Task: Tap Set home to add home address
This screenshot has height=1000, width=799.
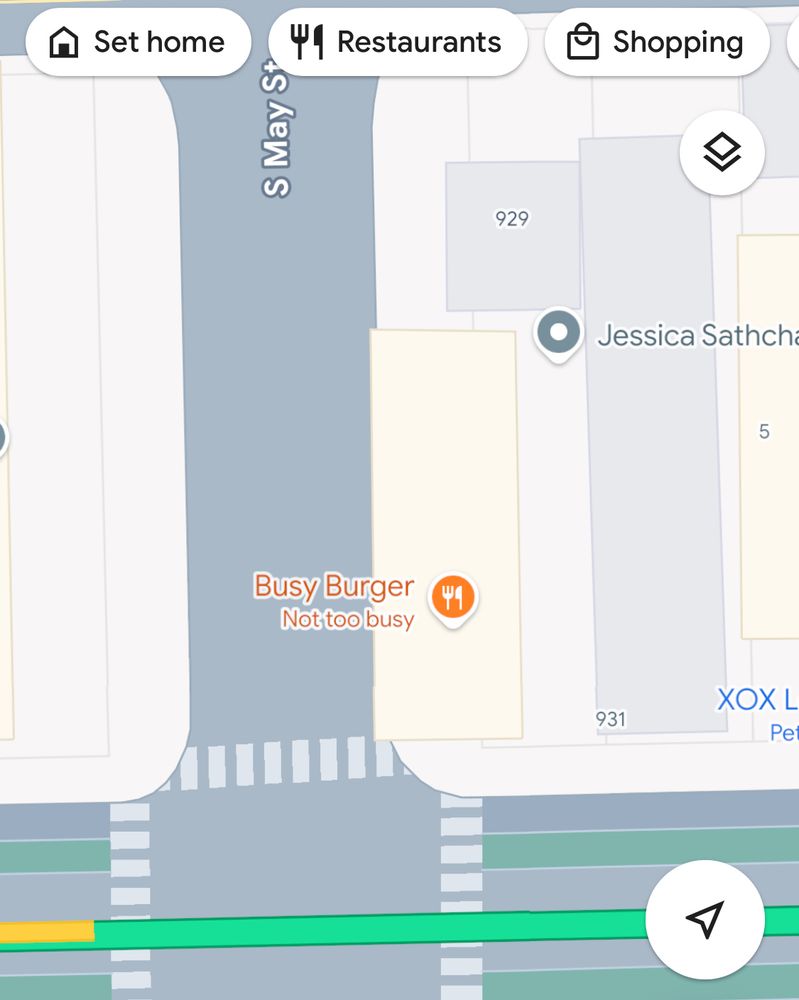Action: 138,42
